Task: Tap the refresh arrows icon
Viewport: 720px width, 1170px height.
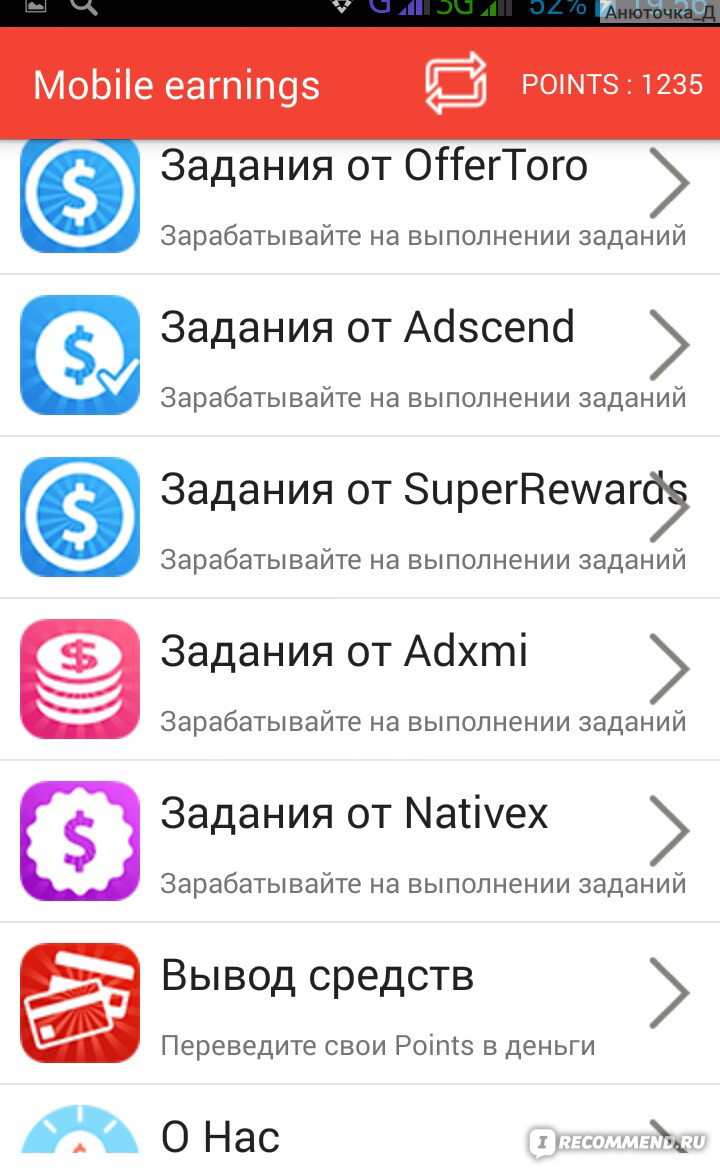Action: pyautogui.click(x=455, y=84)
